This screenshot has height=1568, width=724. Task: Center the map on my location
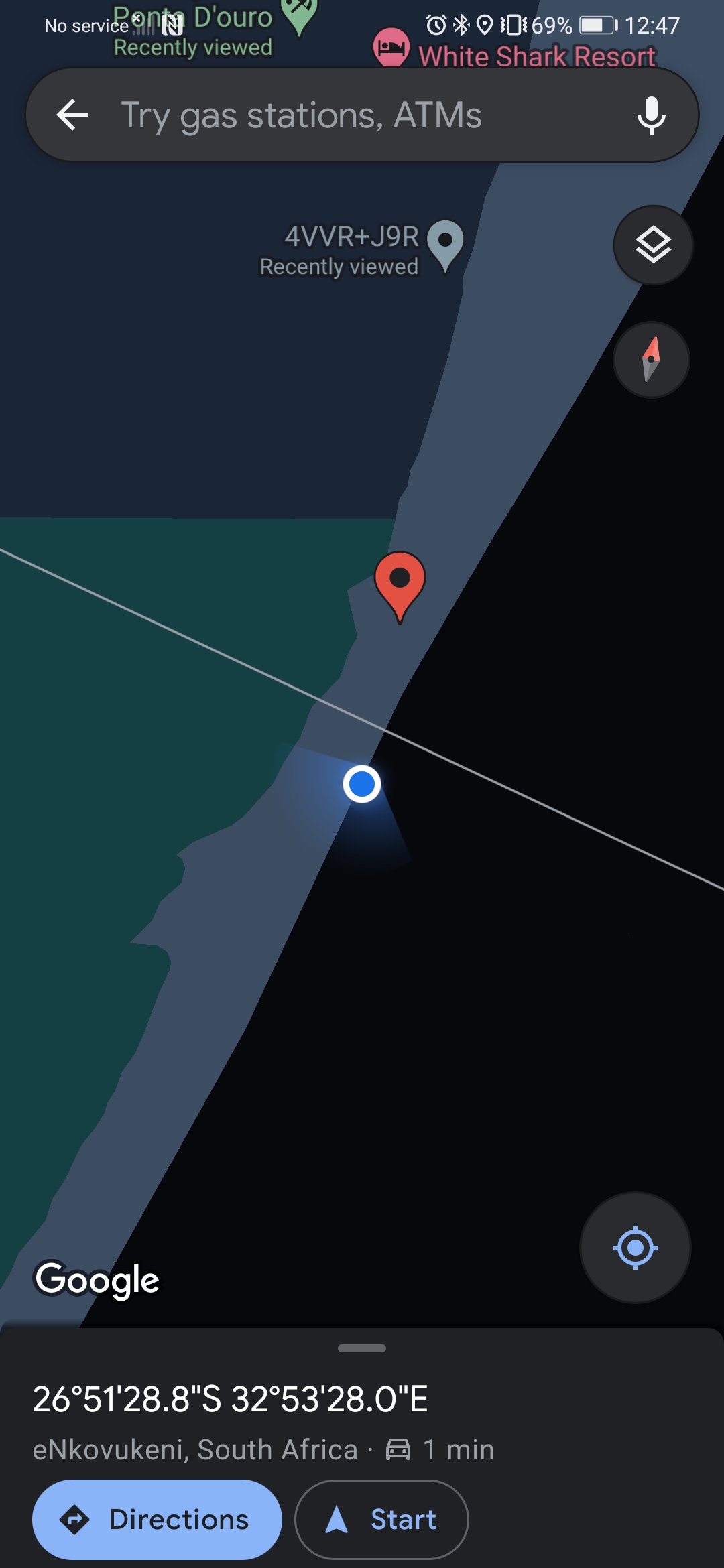pyautogui.click(x=635, y=1248)
